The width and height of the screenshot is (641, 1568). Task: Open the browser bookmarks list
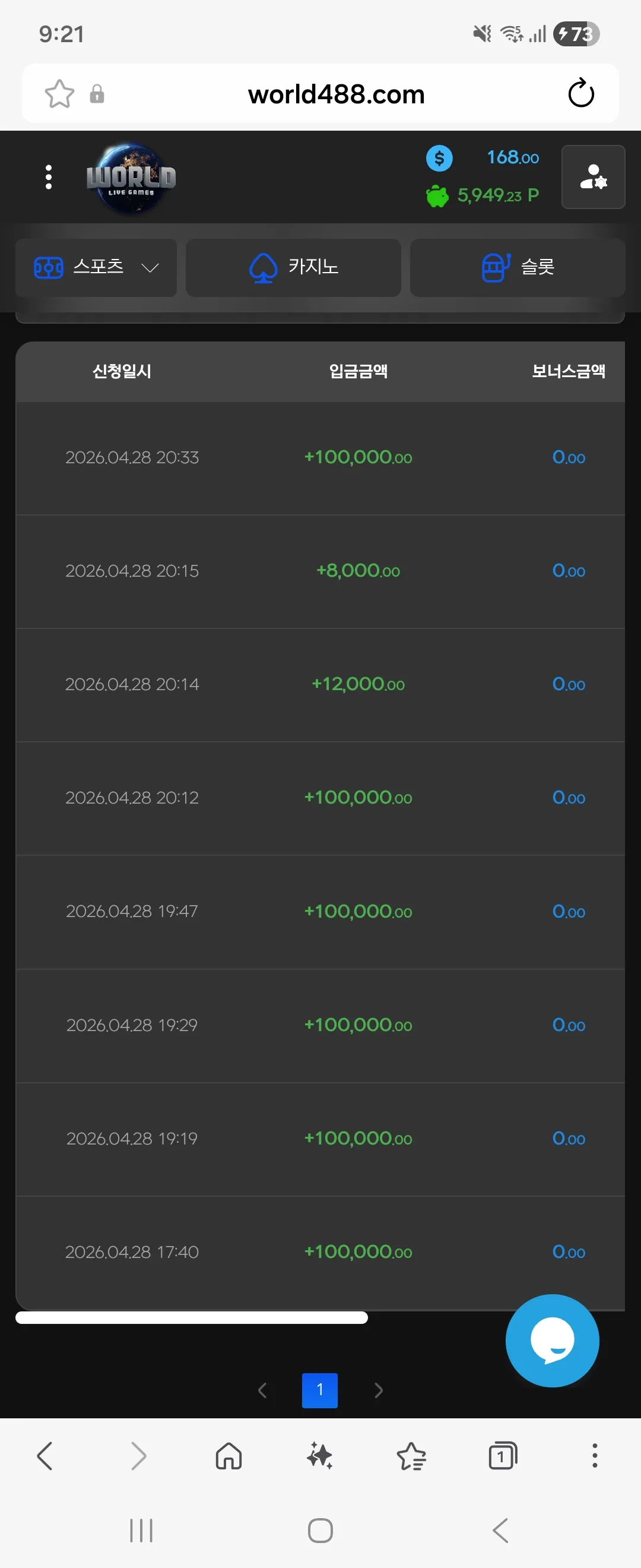pos(412,1456)
